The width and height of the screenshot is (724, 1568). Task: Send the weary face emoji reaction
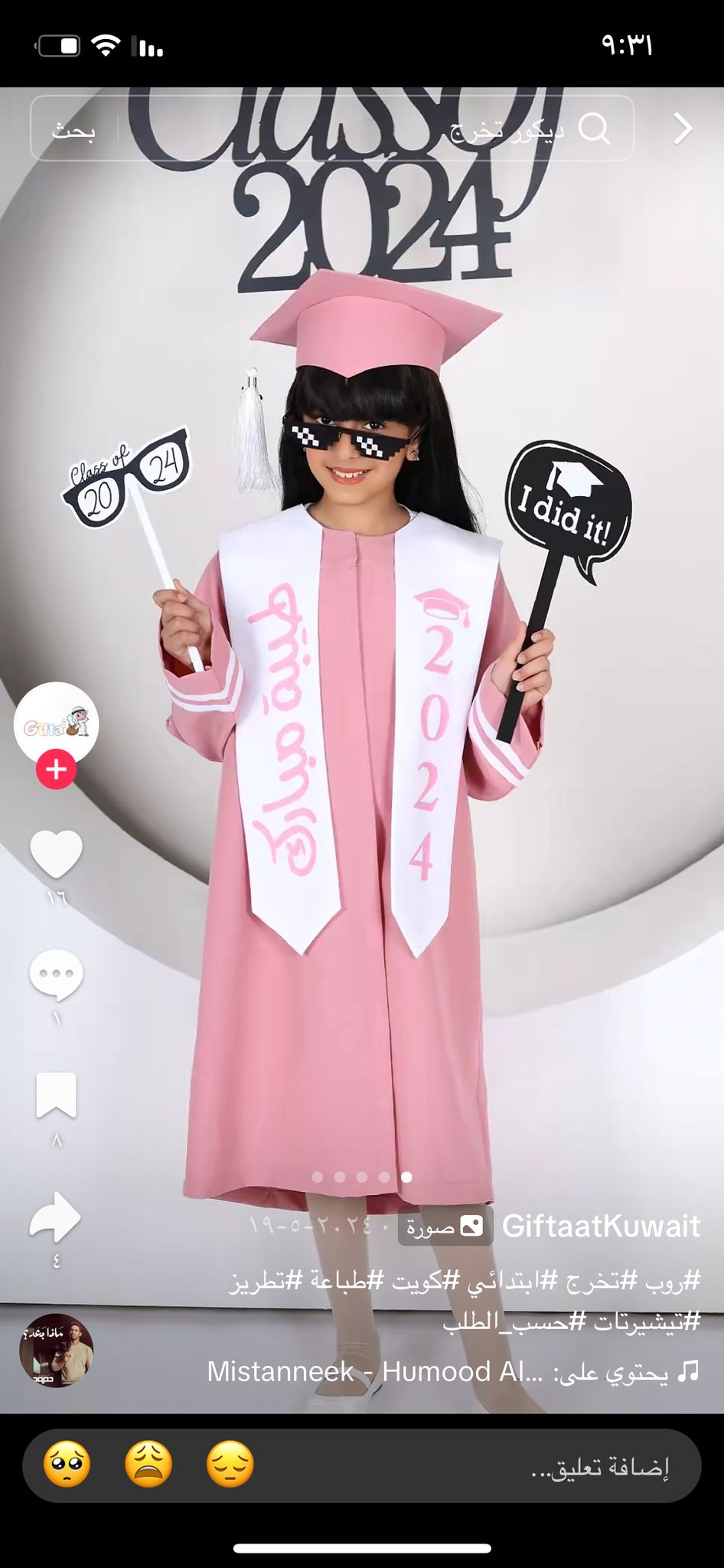point(148,1465)
